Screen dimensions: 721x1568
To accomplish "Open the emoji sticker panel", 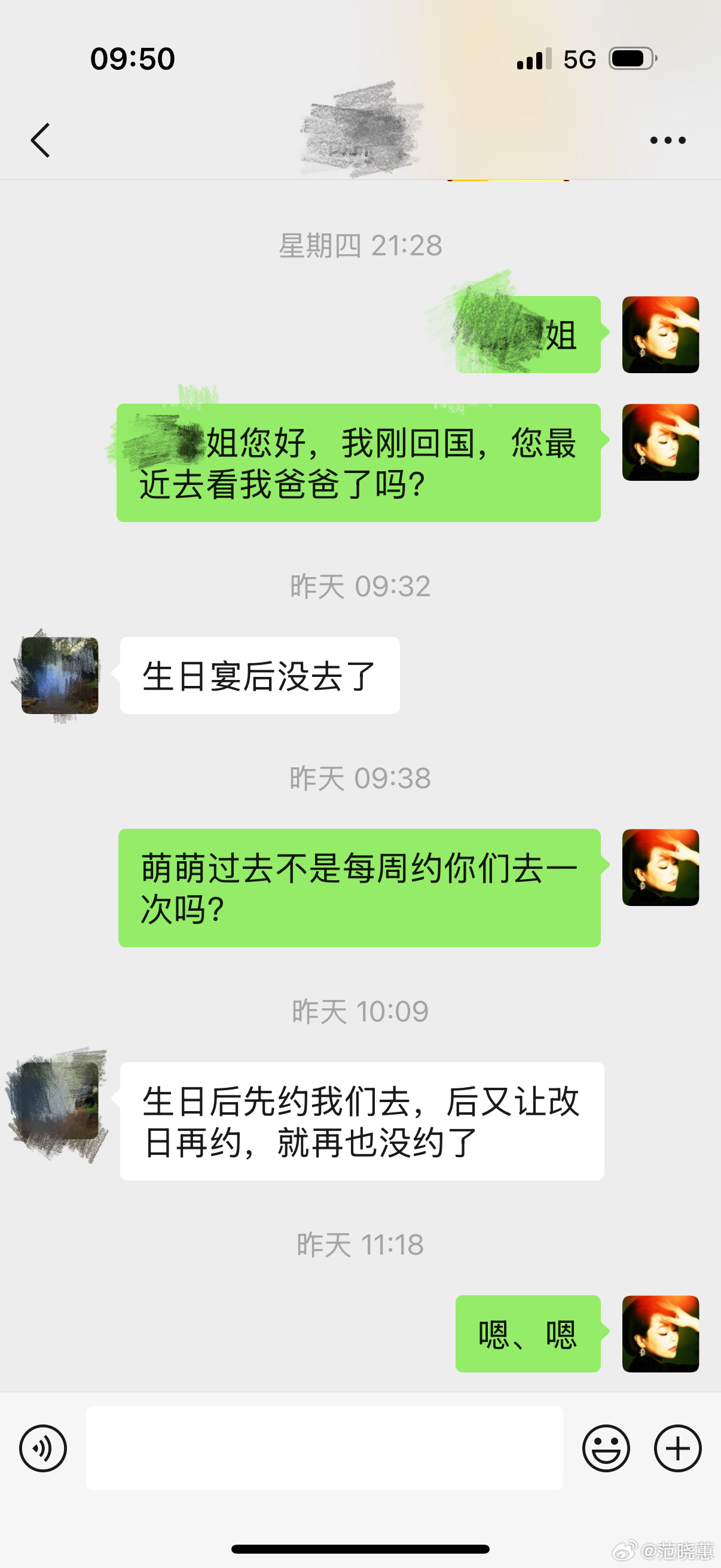I will pos(606,1448).
